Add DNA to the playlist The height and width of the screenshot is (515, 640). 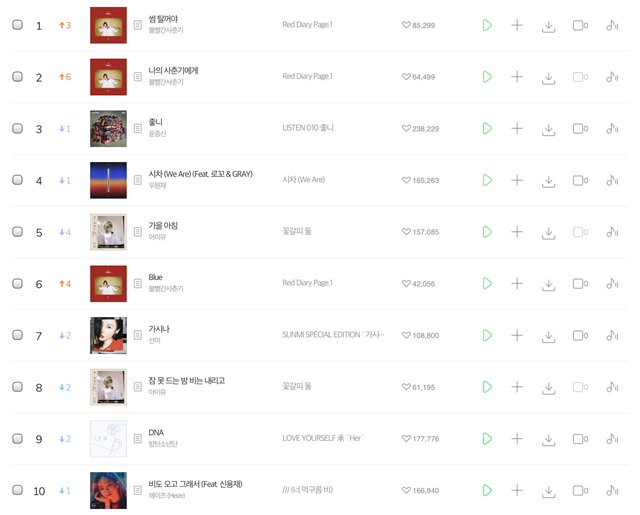[517, 439]
